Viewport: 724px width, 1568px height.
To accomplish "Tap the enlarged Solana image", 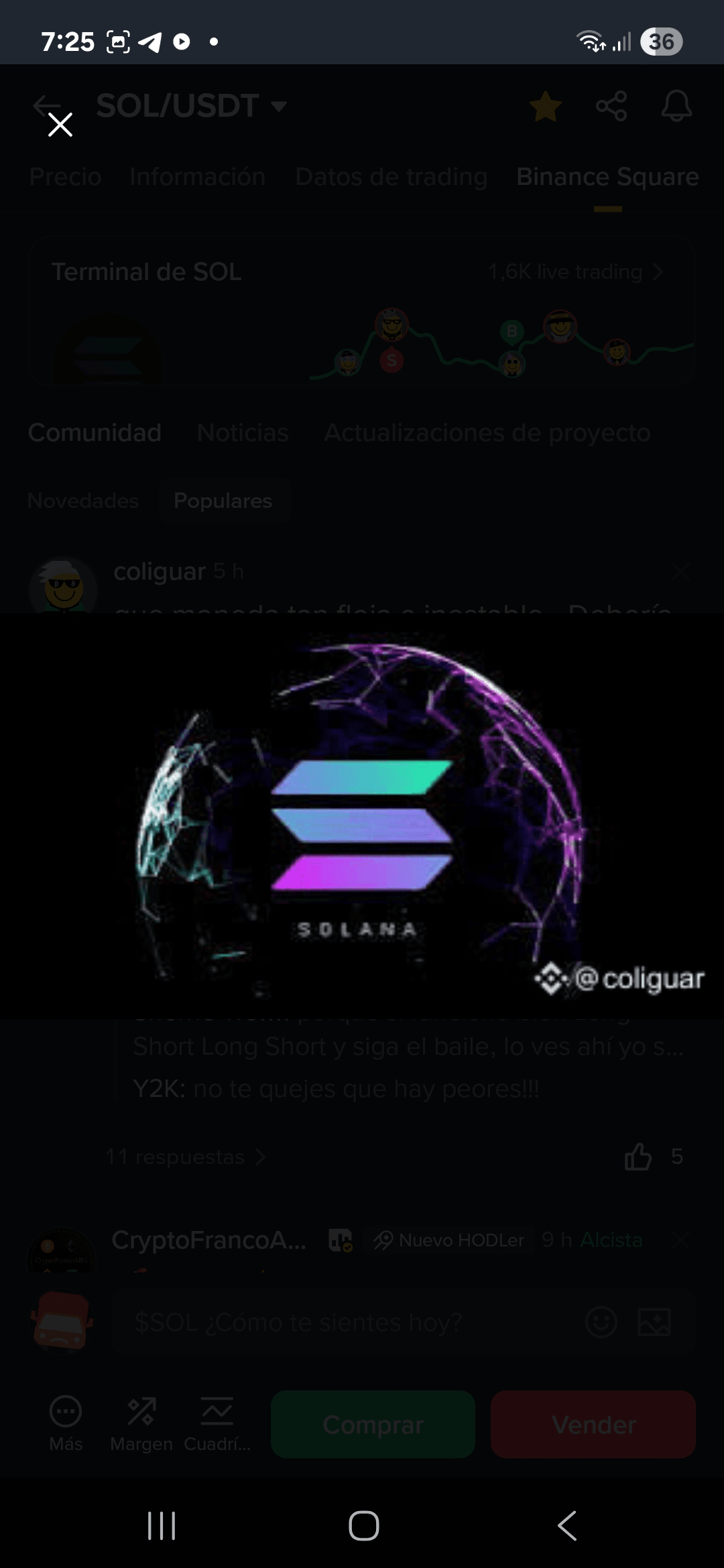I will pos(362,815).
